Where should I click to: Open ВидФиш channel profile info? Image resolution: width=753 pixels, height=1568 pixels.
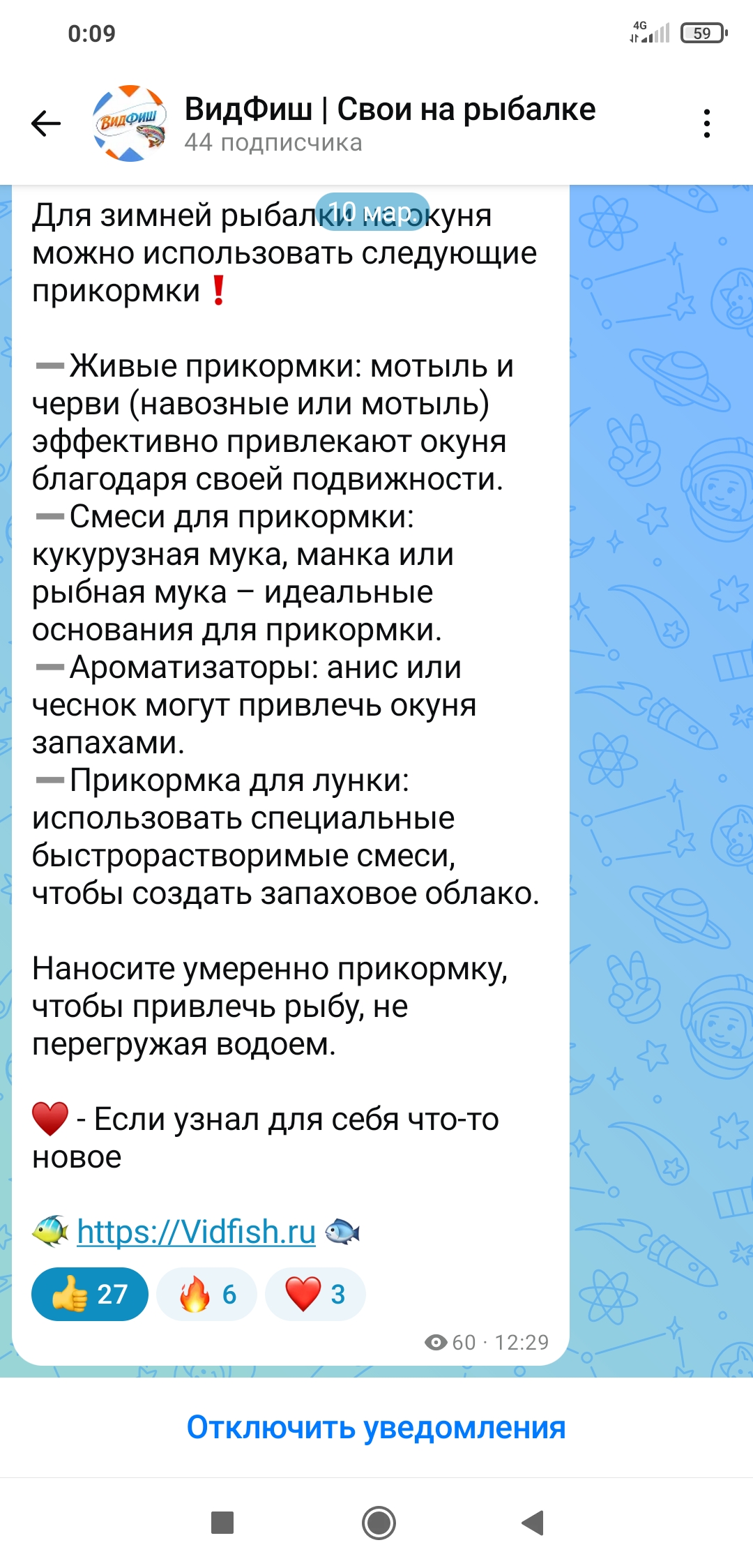click(x=389, y=123)
